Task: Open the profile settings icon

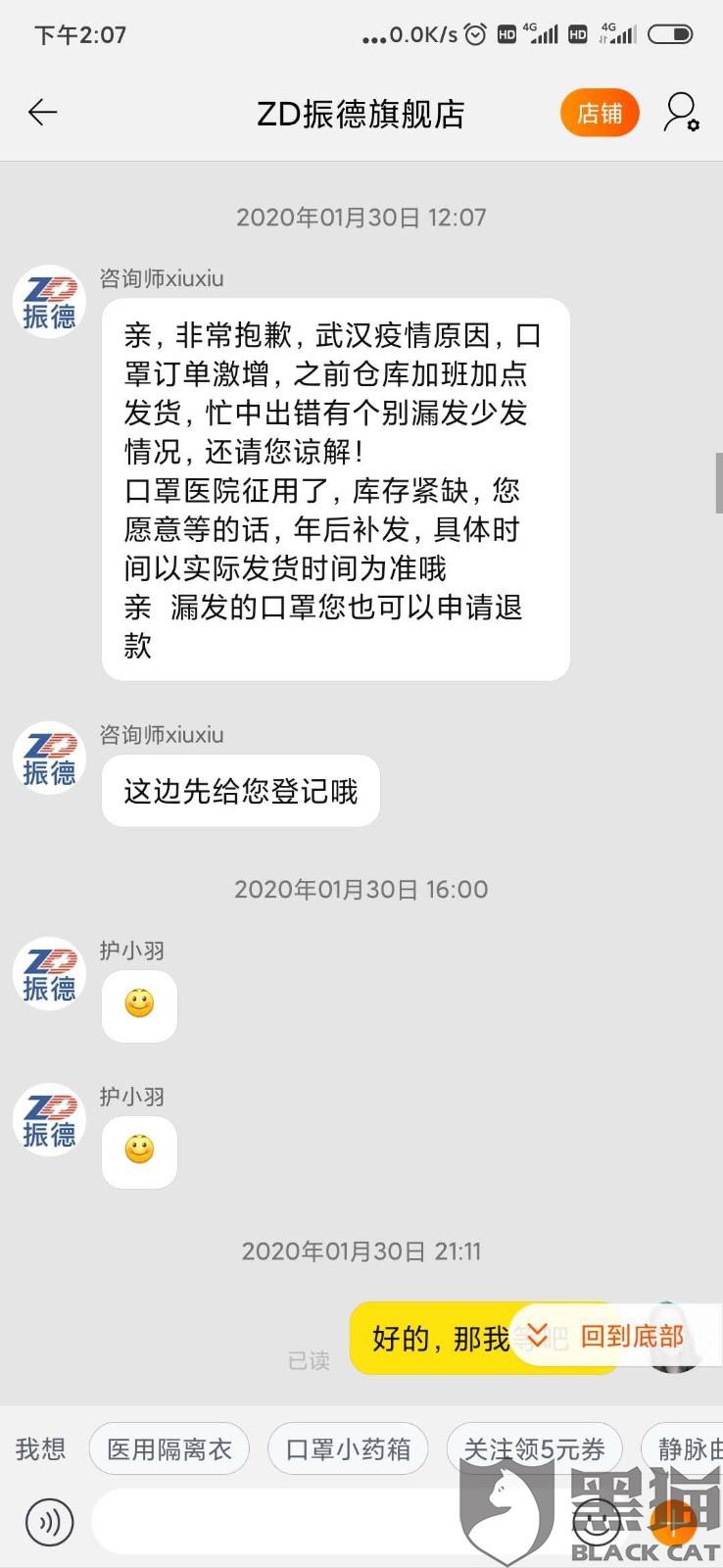Action: [681, 113]
